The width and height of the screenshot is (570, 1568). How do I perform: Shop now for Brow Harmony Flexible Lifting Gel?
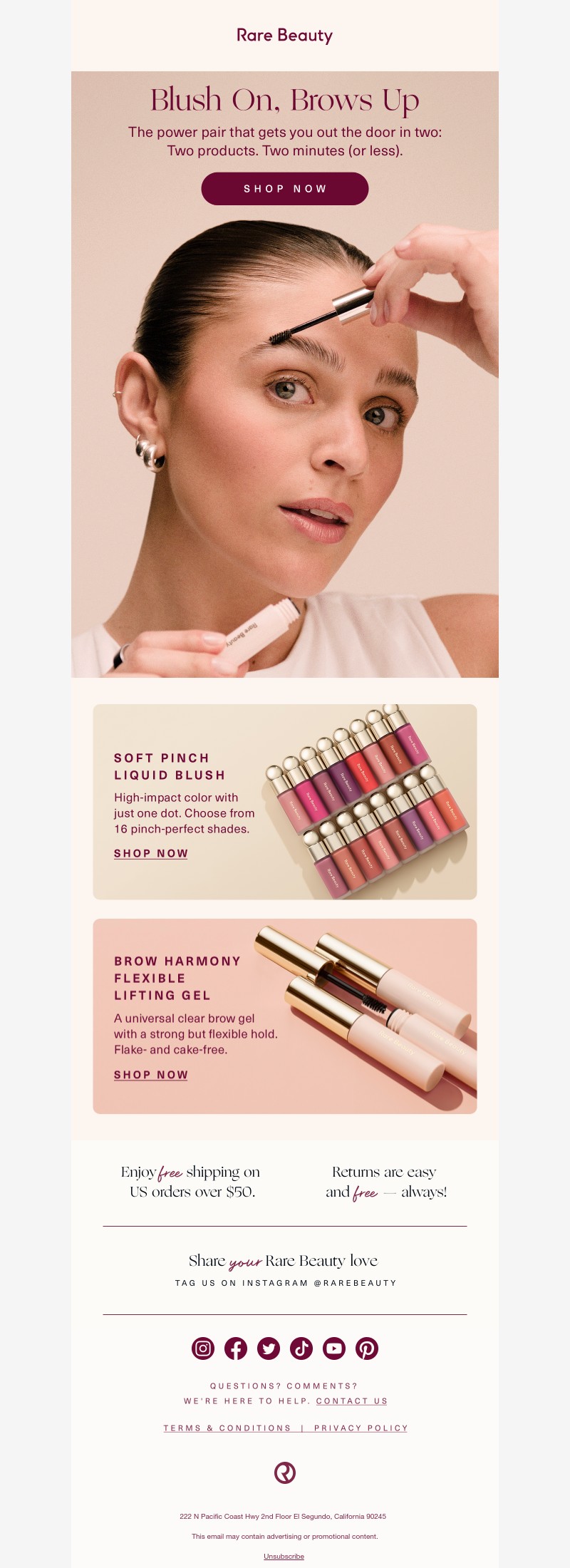click(151, 1075)
